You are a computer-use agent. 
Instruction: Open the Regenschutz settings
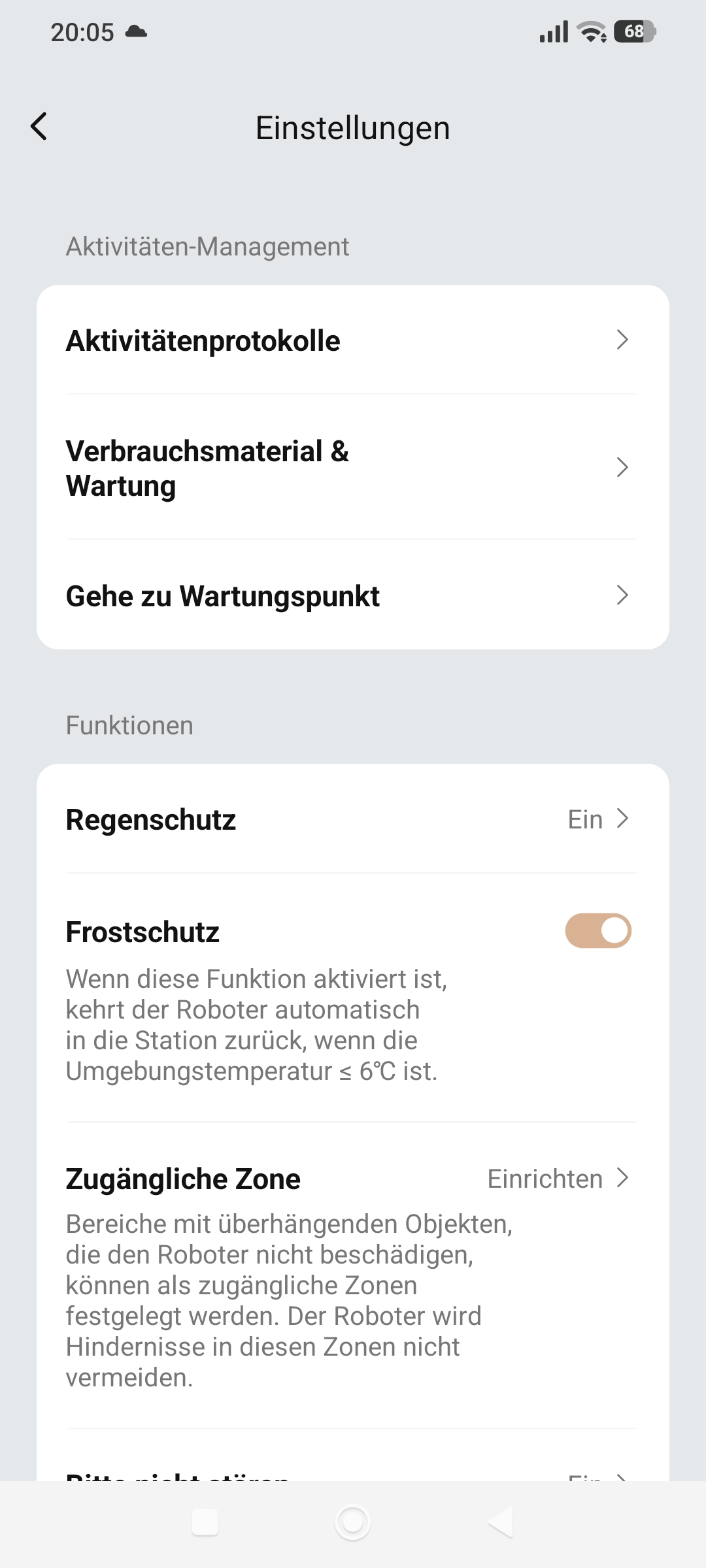tap(353, 819)
